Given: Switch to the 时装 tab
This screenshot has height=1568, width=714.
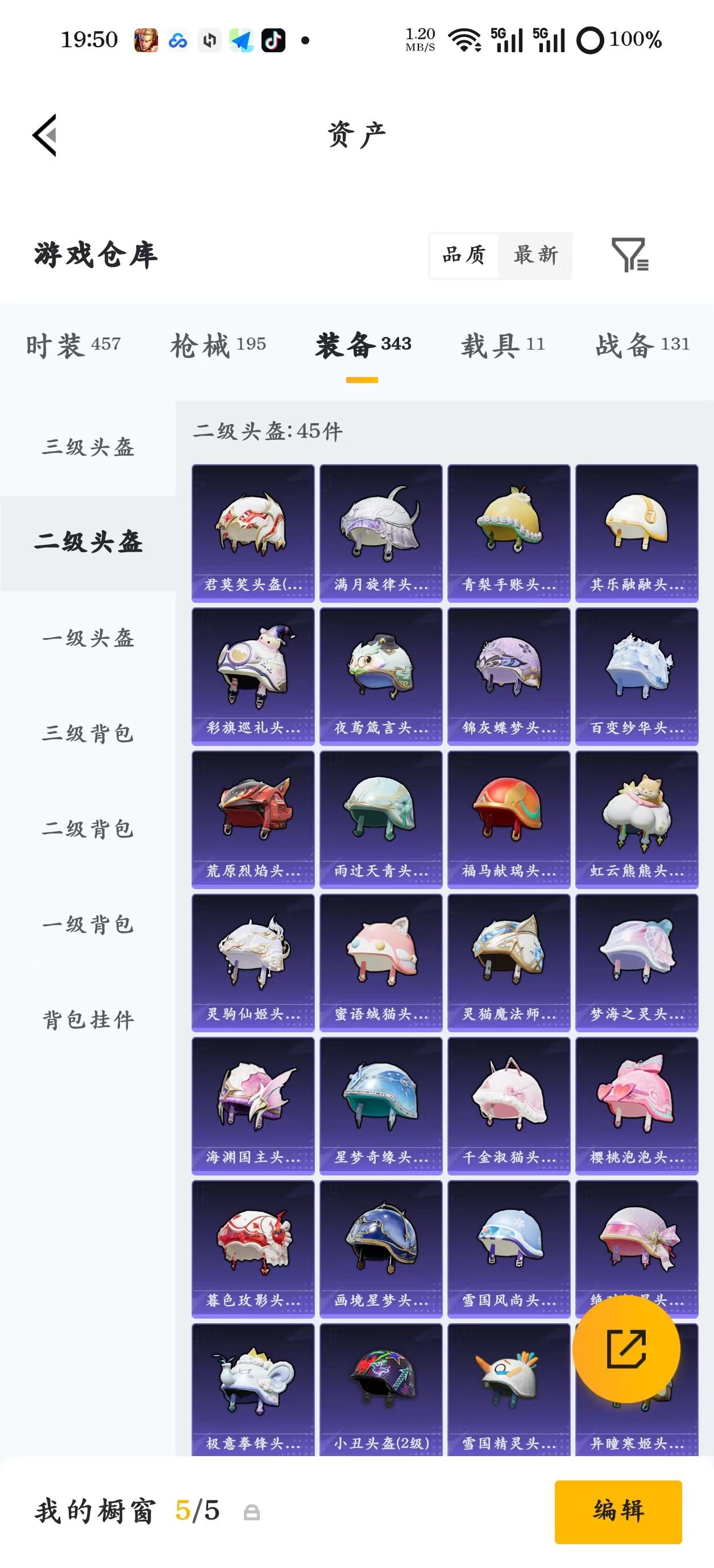Looking at the screenshot, I should click(x=73, y=345).
